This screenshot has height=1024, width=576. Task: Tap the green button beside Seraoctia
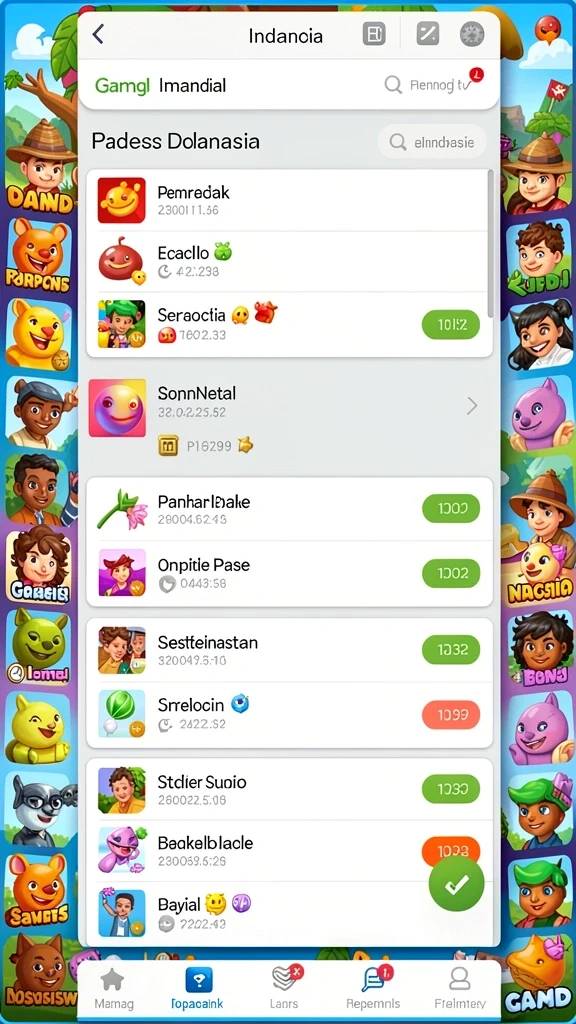[451, 325]
